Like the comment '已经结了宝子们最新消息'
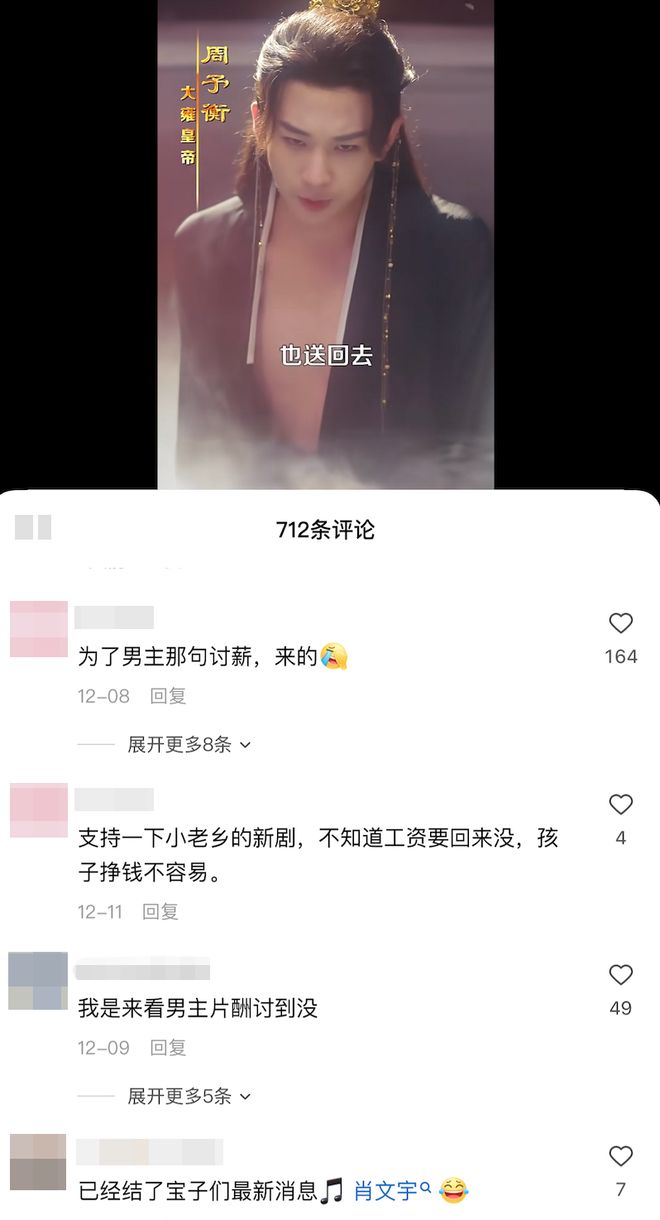The height and width of the screenshot is (1220, 660). coord(620,1157)
